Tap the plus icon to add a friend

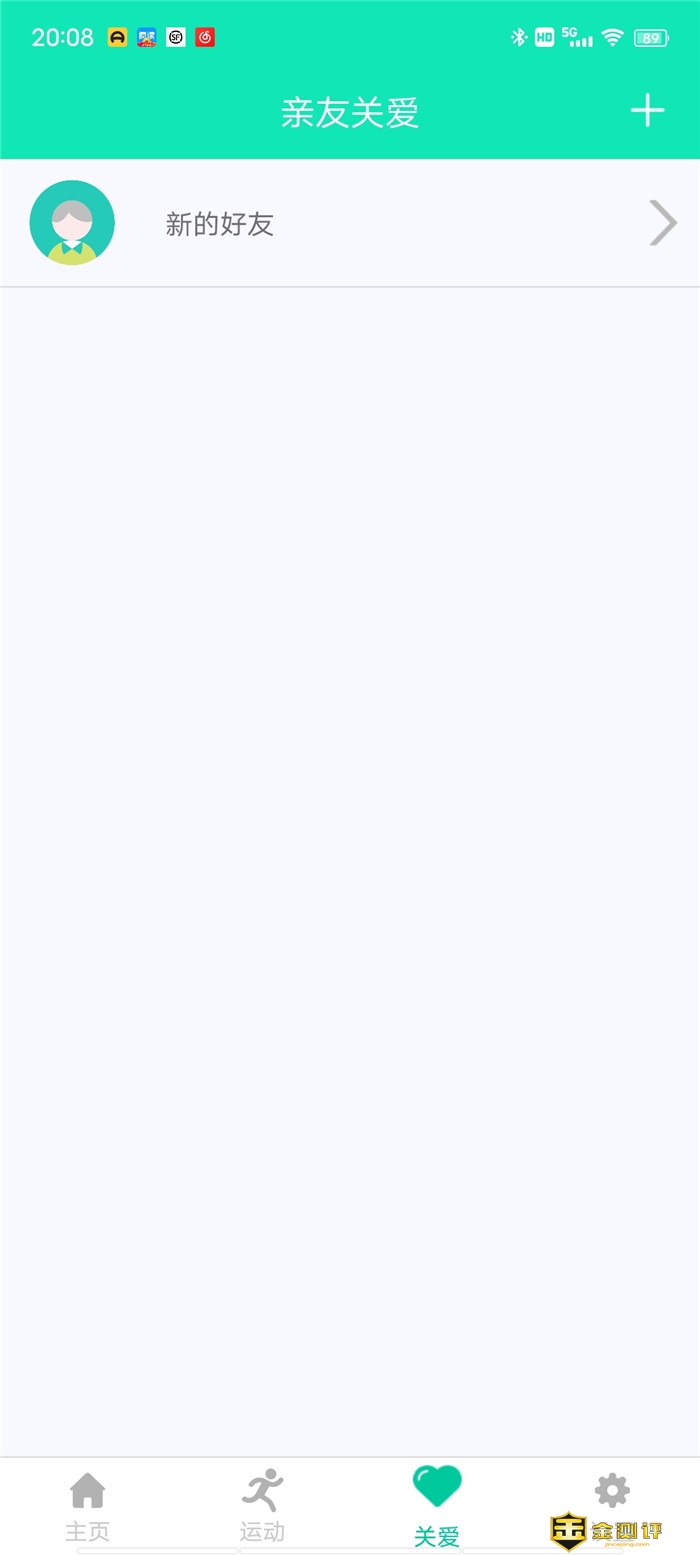tap(647, 111)
